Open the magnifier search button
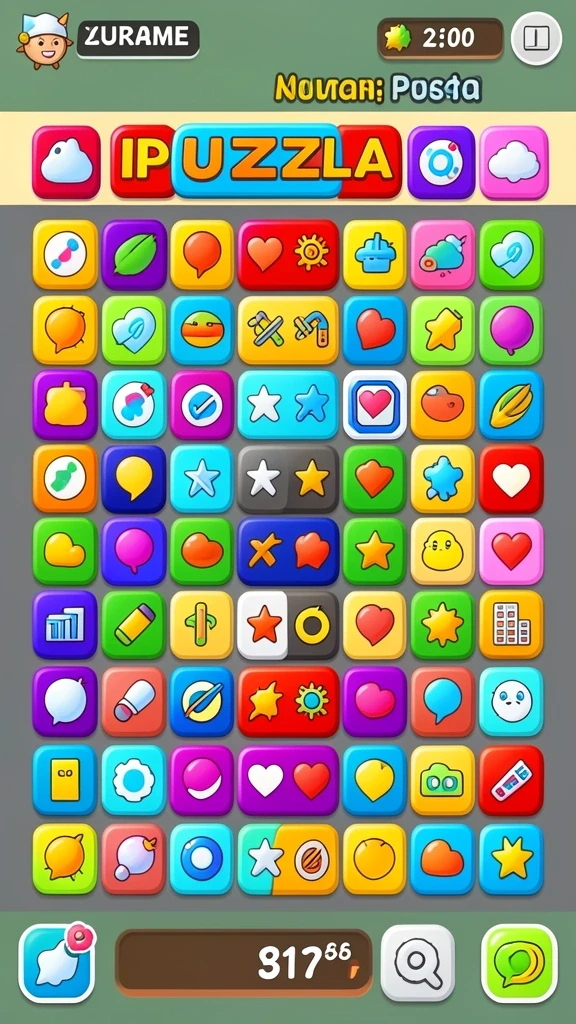Viewport: 576px width, 1024px height. (x=417, y=963)
